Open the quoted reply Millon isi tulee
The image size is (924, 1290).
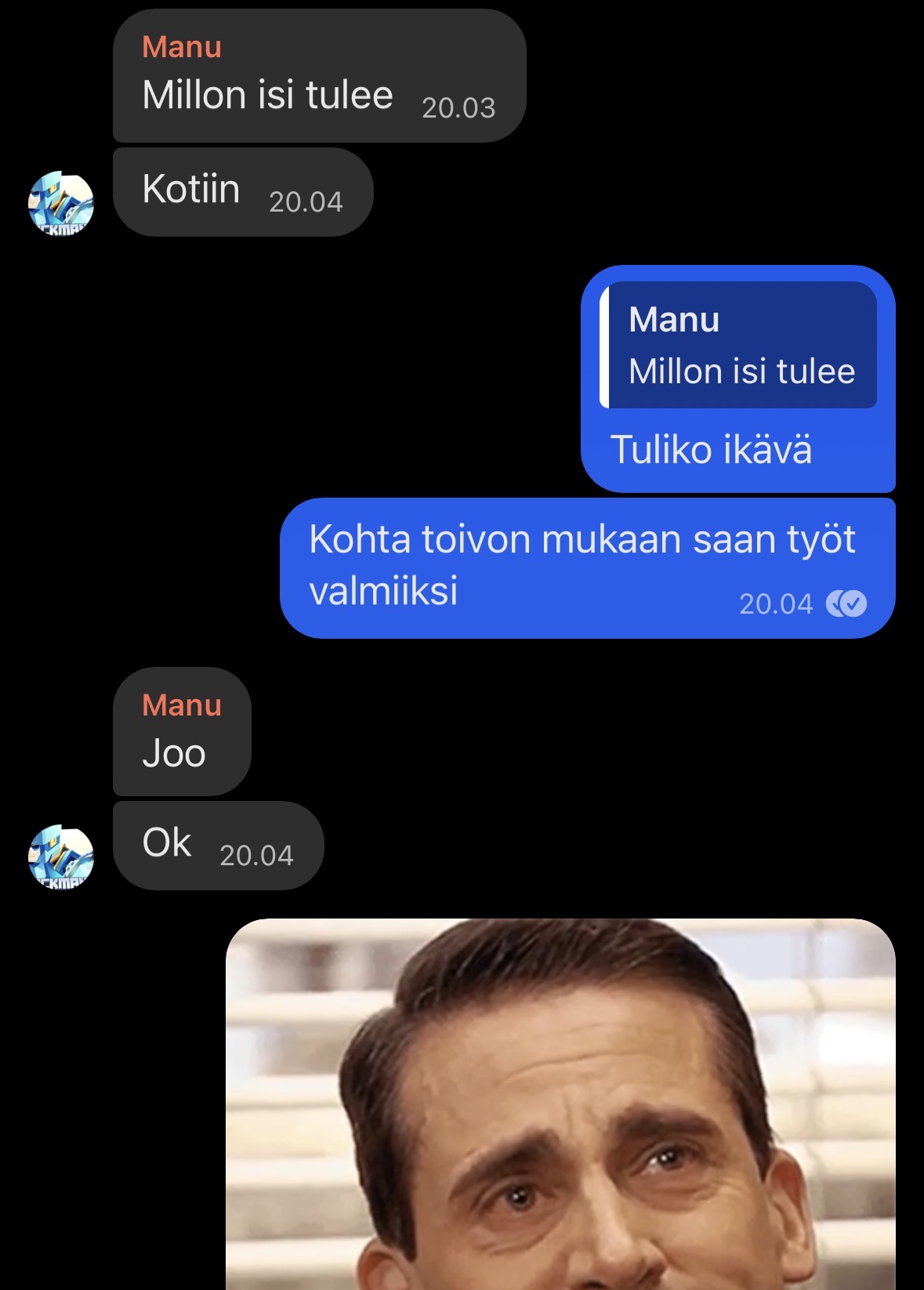tap(740, 347)
